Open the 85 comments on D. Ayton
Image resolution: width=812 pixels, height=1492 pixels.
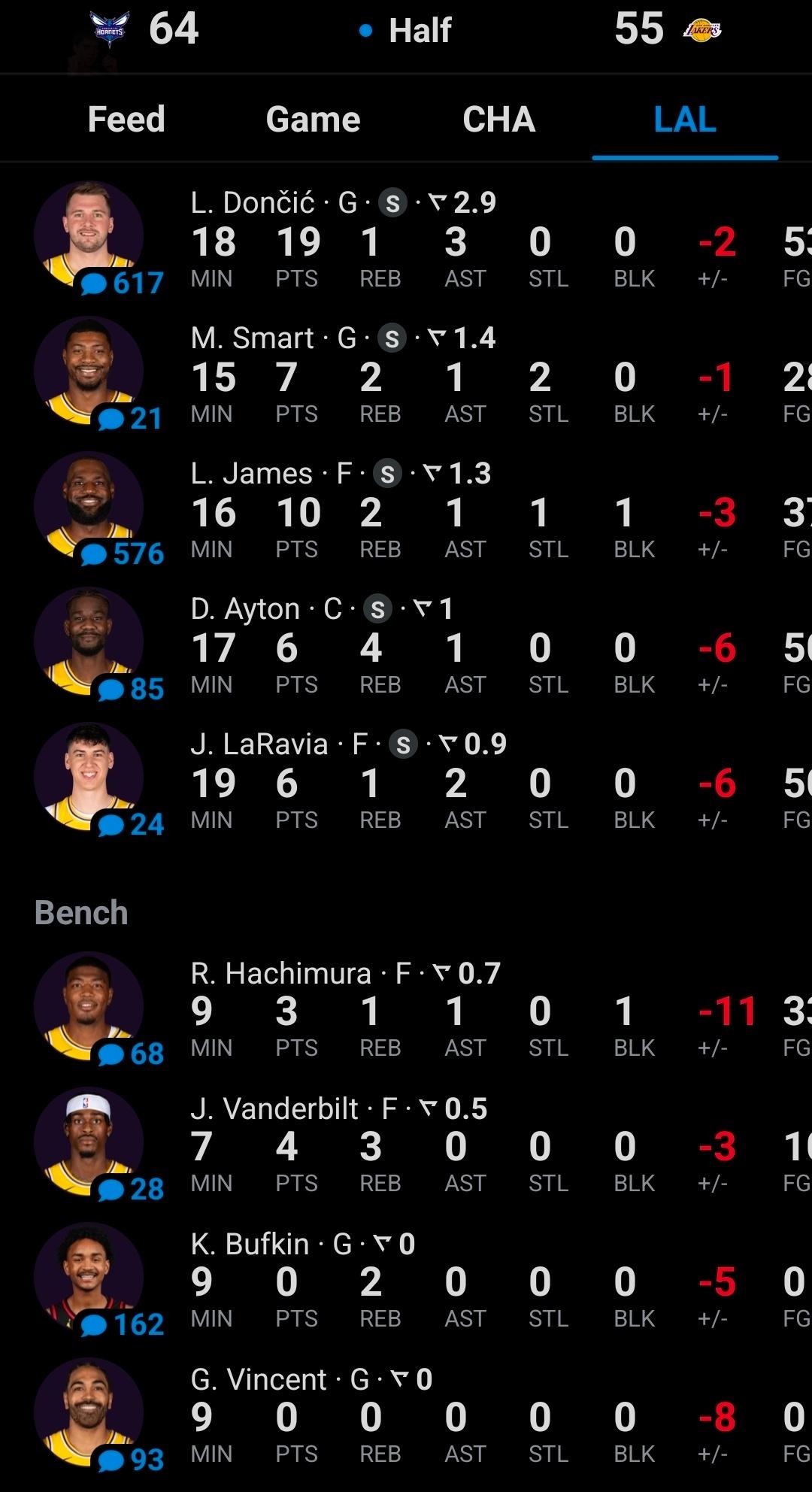pos(132,690)
